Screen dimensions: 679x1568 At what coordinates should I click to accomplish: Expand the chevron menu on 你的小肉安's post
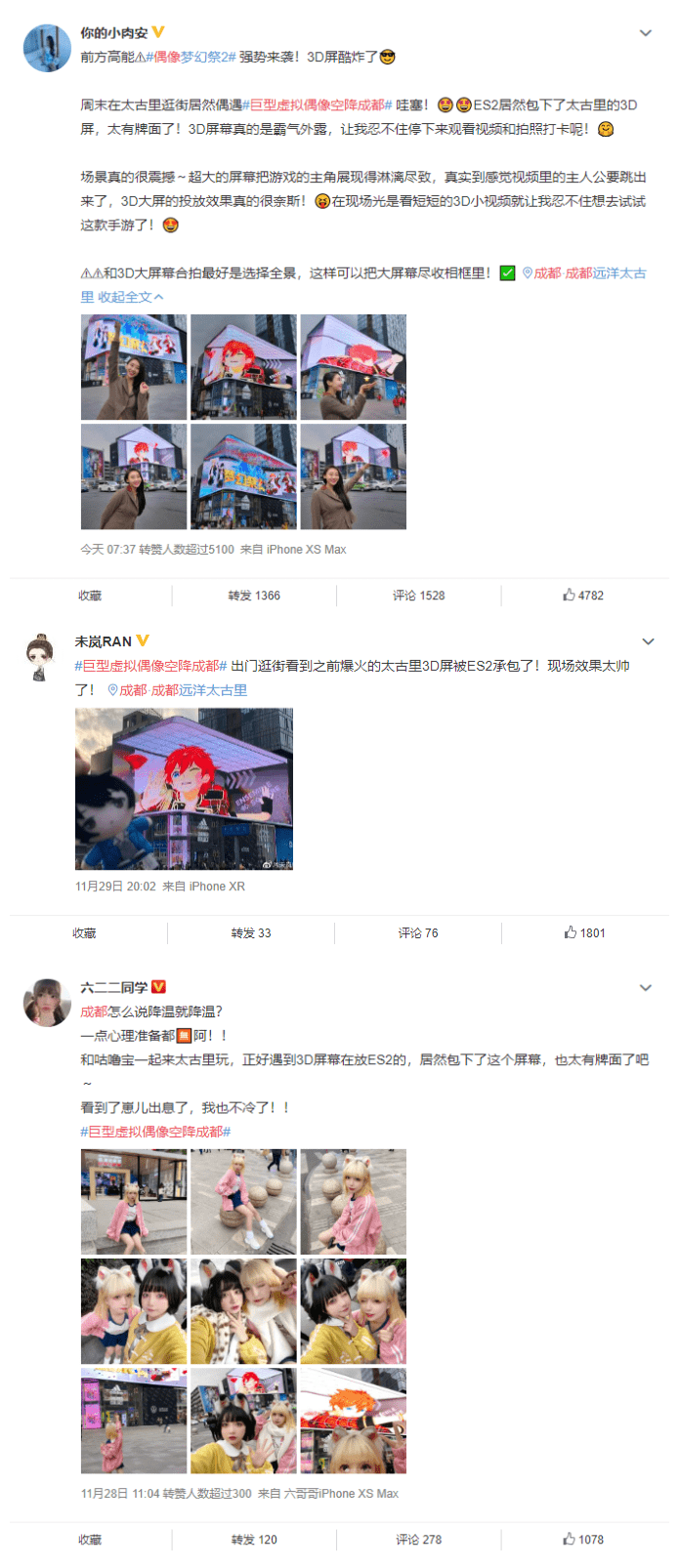click(x=645, y=33)
